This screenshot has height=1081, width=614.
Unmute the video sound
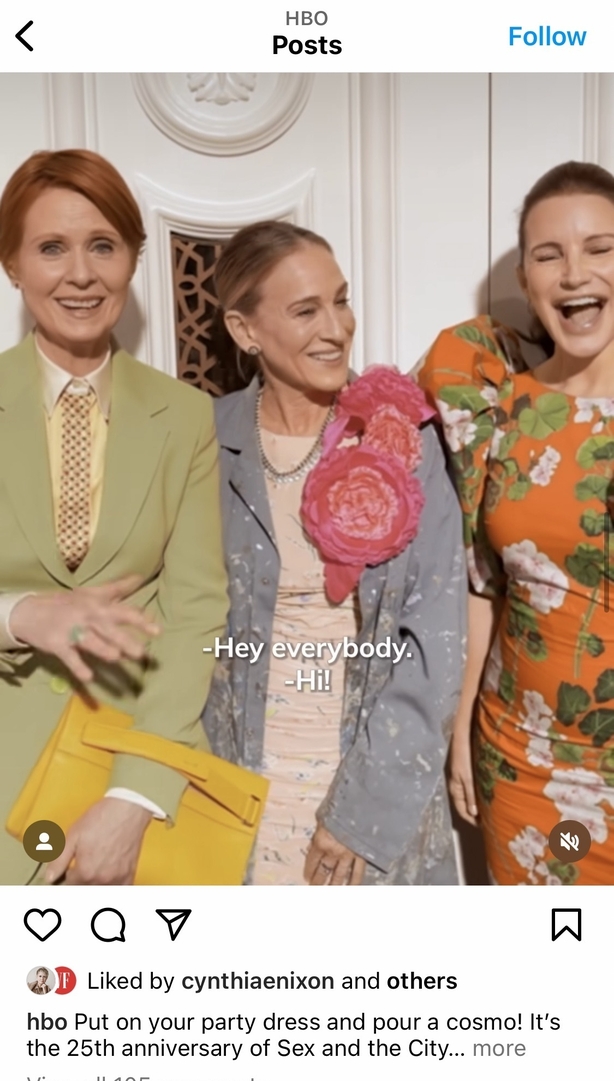pyautogui.click(x=569, y=842)
